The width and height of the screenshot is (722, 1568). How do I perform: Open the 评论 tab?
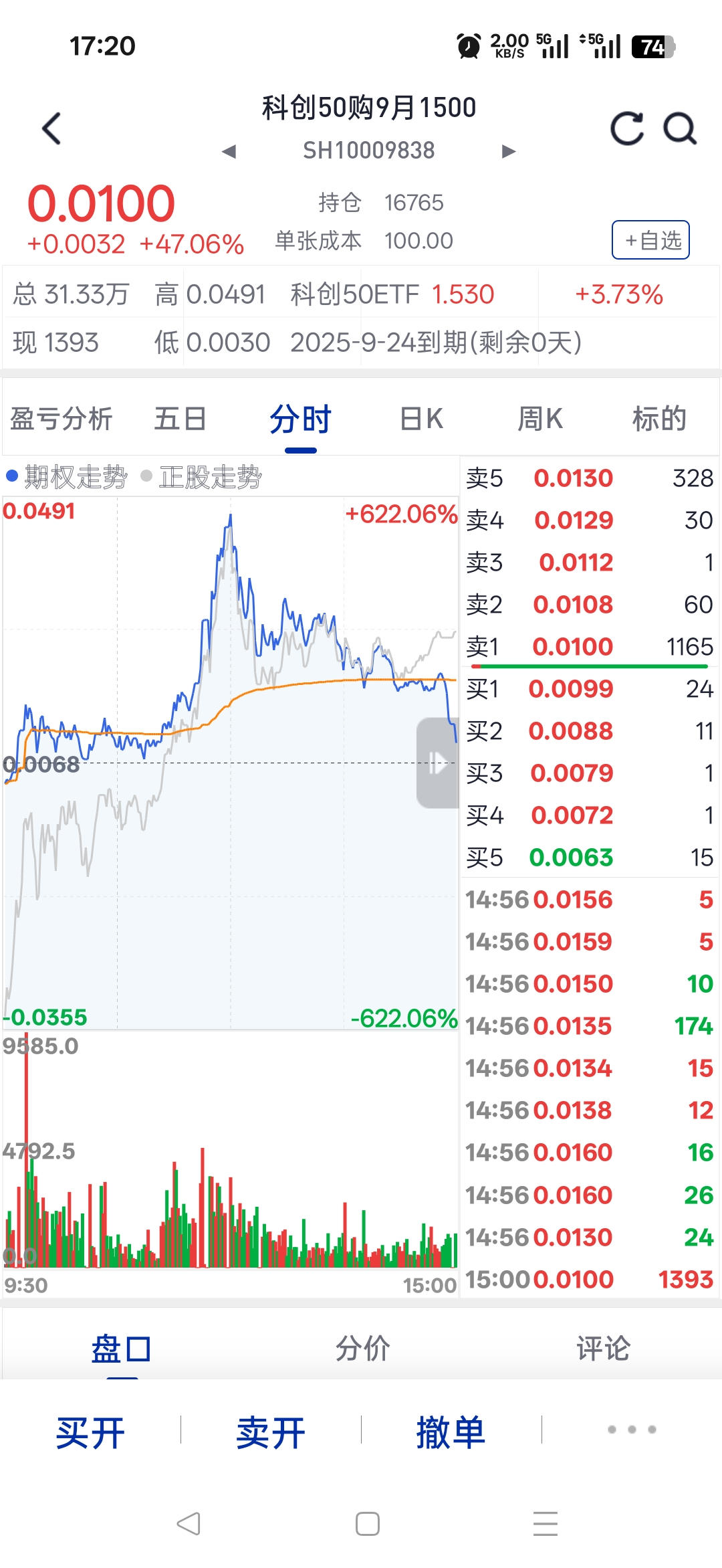[x=603, y=1348]
